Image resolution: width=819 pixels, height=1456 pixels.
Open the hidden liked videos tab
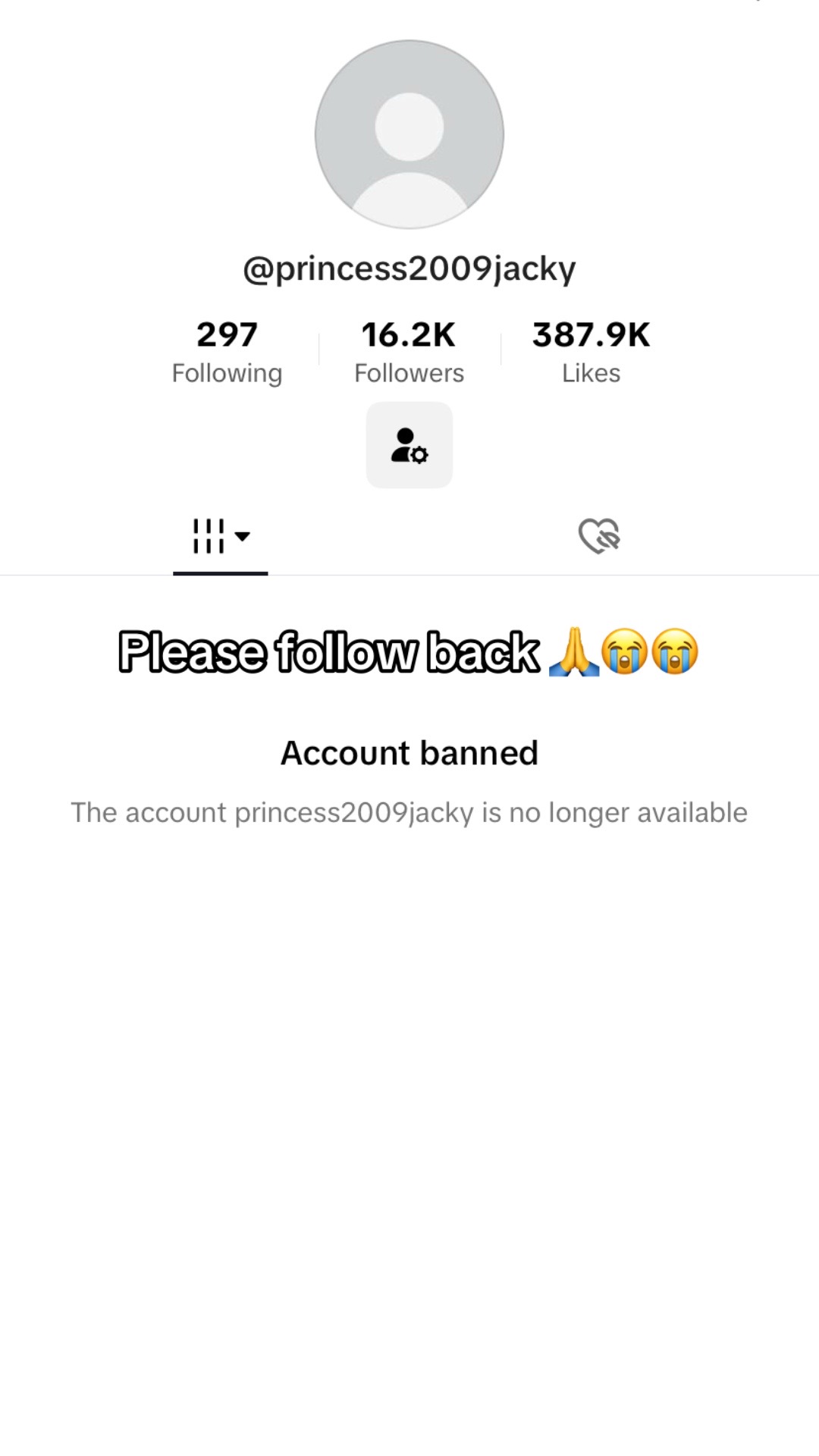coord(599,536)
